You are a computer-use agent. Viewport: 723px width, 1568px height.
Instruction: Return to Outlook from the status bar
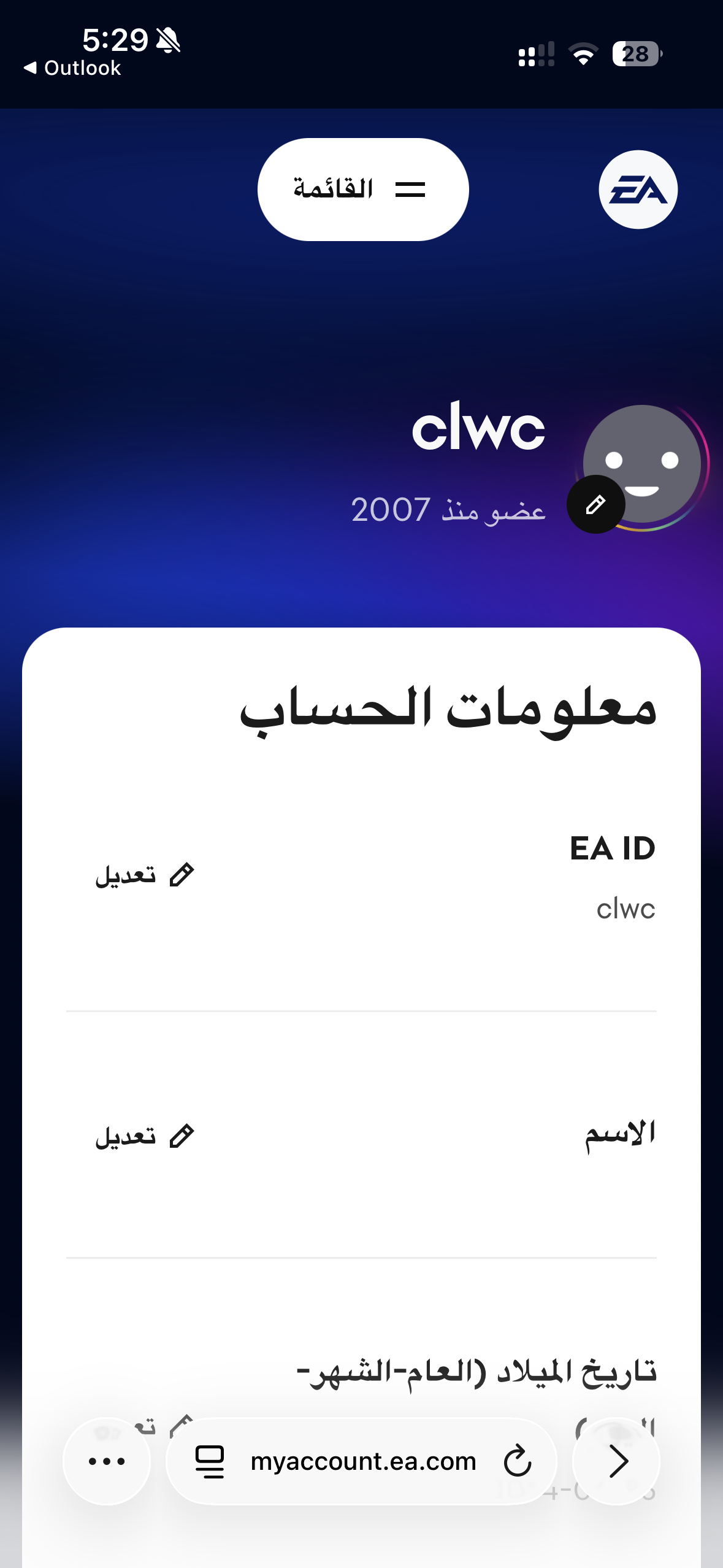pyautogui.click(x=72, y=68)
